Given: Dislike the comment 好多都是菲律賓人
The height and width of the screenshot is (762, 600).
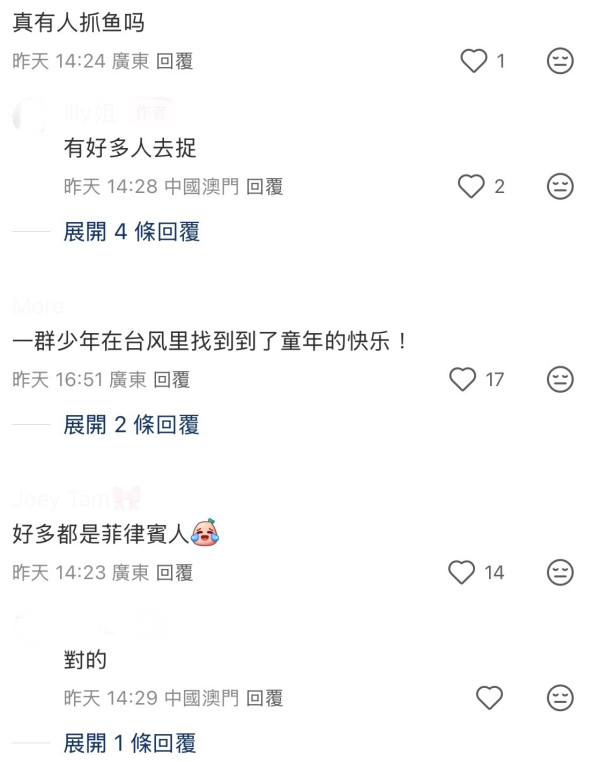Looking at the screenshot, I should coord(560,572).
